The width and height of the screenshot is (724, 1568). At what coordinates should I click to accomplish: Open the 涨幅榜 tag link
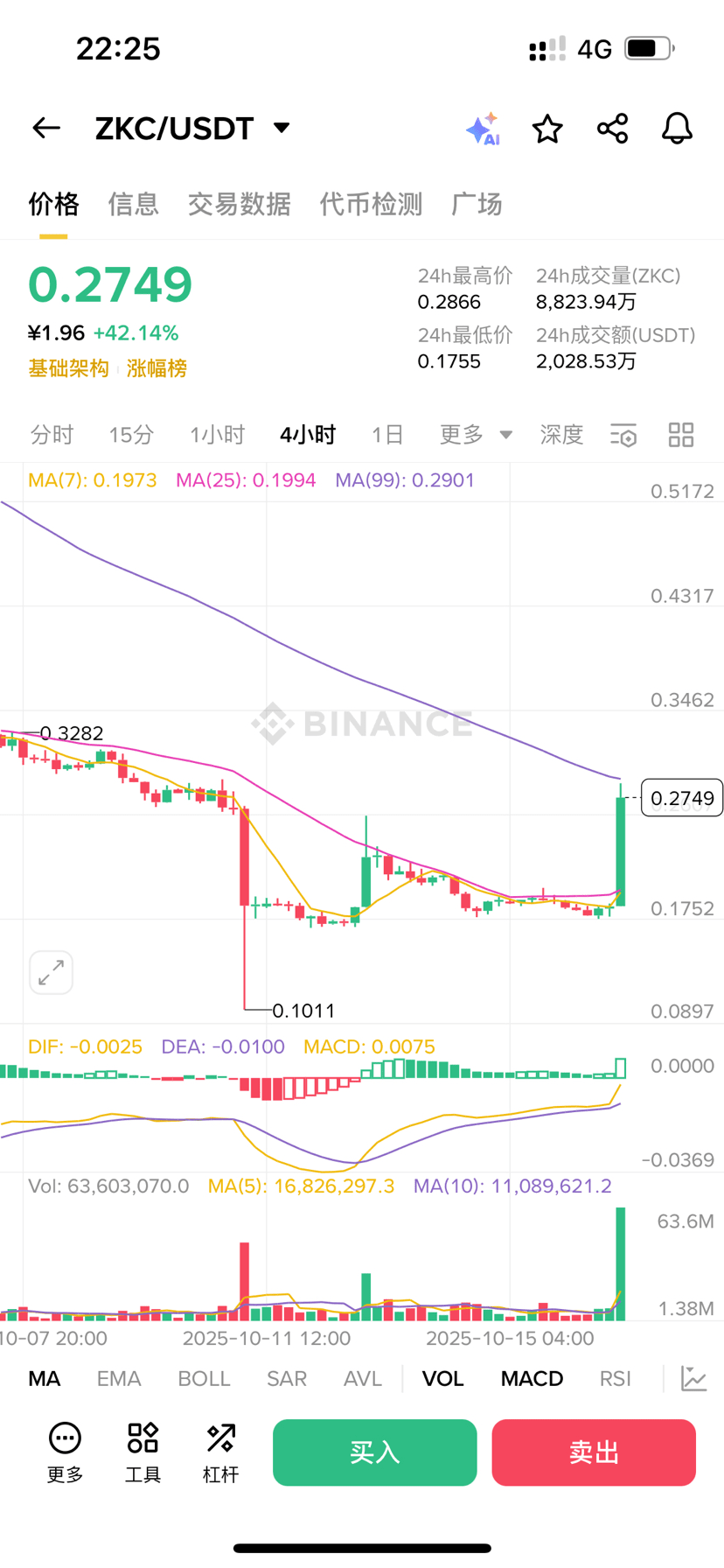(157, 368)
